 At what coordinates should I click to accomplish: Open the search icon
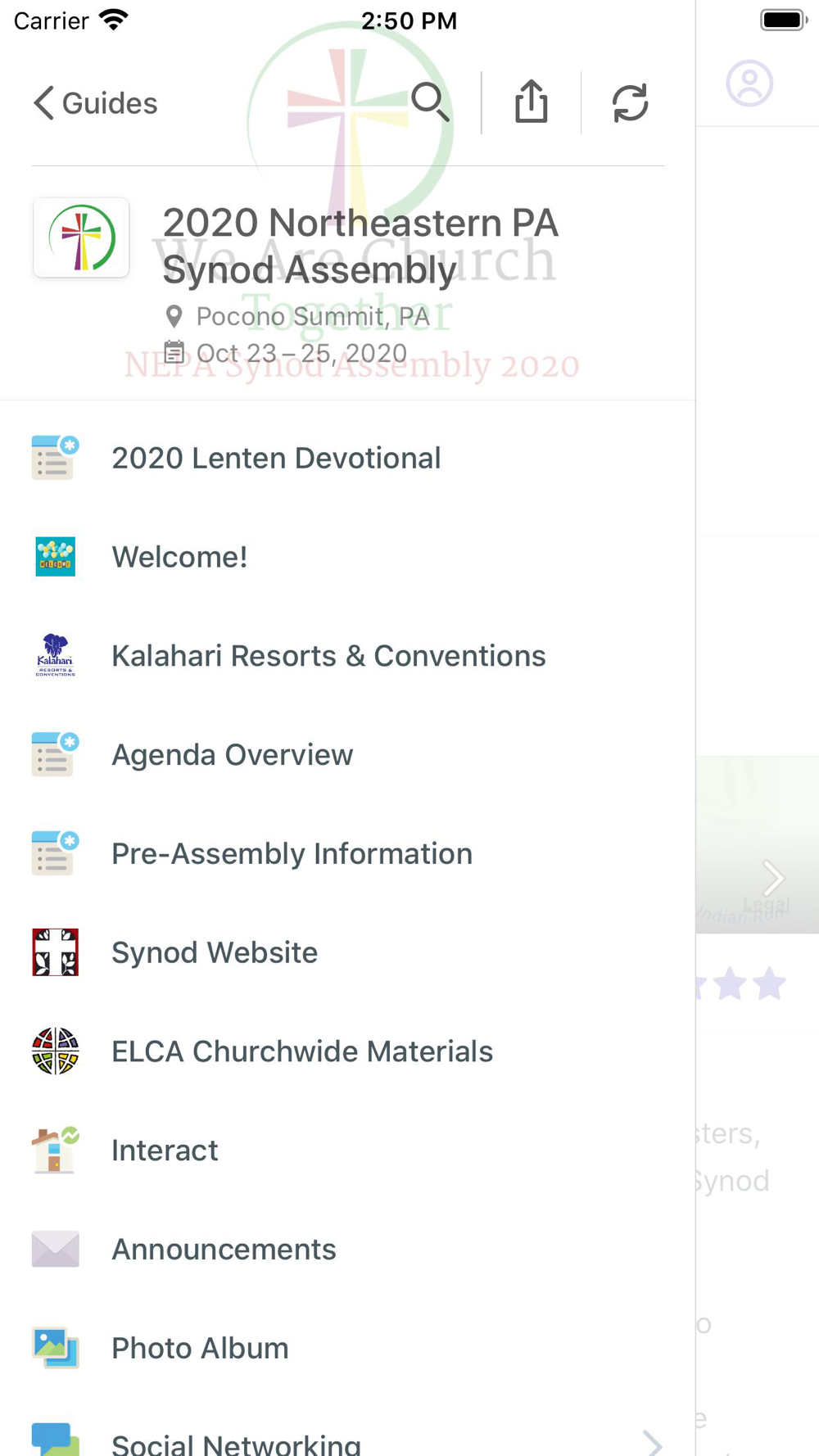[x=431, y=102]
